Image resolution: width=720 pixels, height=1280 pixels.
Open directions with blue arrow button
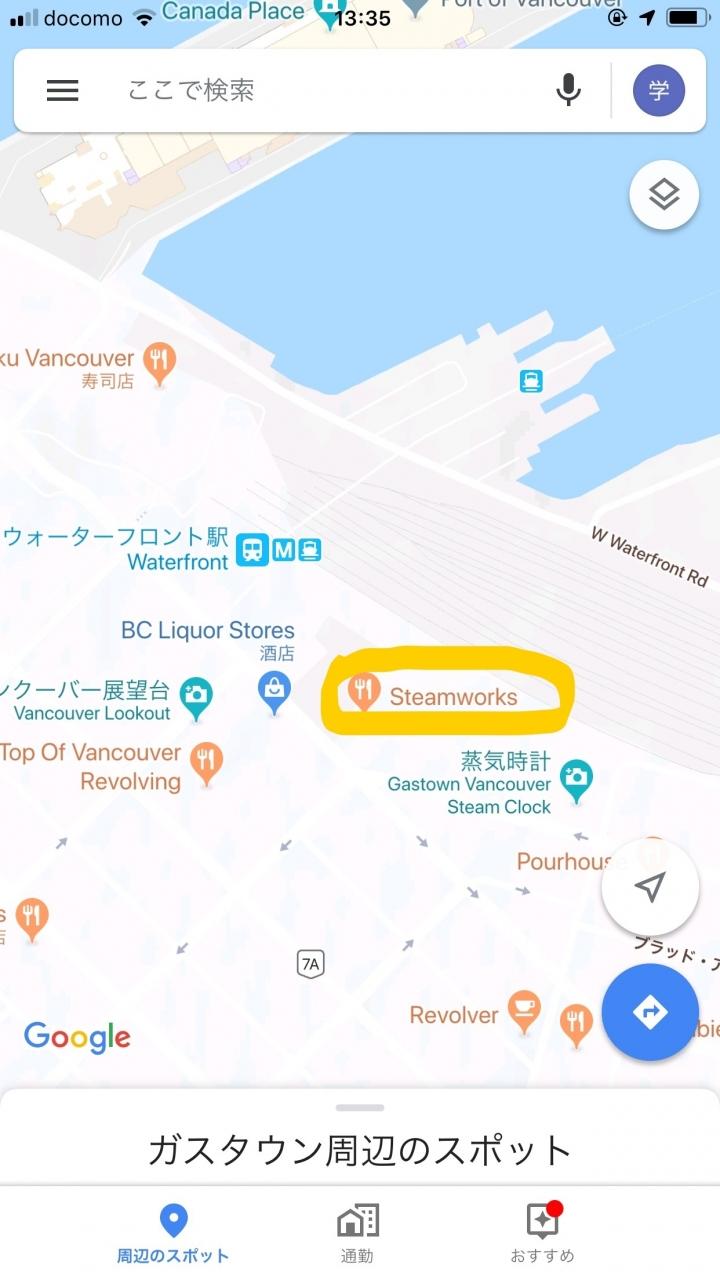pyautogui.click(x=650, y=1012)
